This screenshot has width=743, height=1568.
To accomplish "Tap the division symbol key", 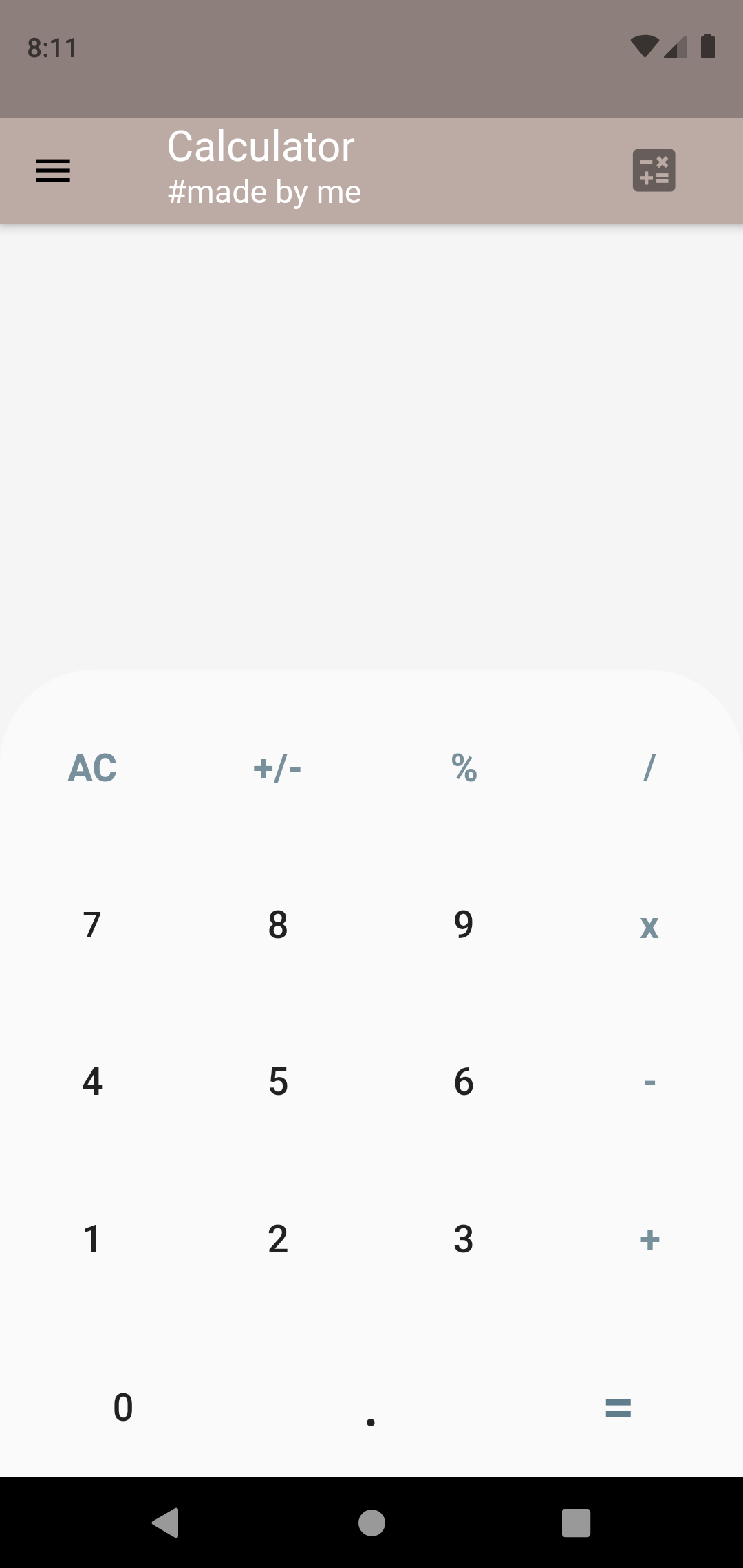I will pos(649,769).
